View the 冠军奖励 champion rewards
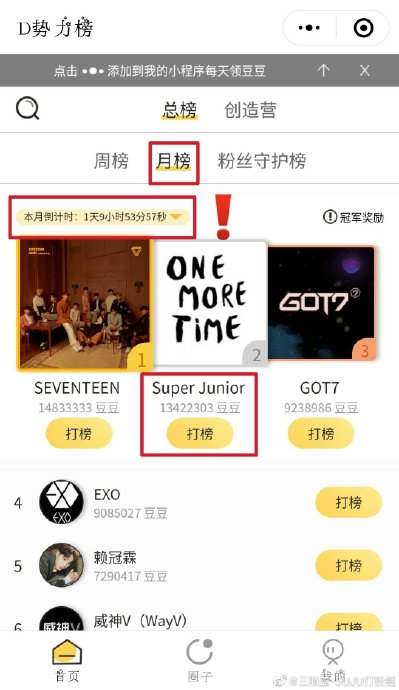The image size is (399, 690). coord(354,217)
